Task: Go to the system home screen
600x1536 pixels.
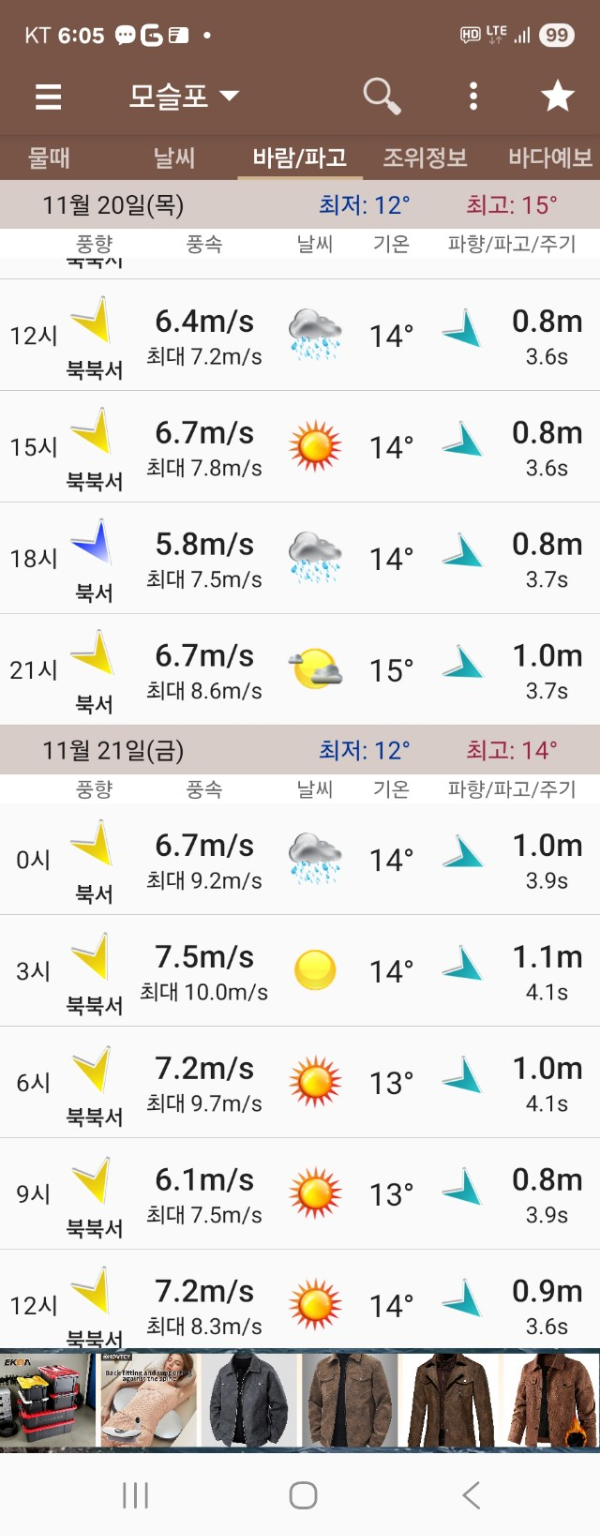Action: tap(302, 1495)
